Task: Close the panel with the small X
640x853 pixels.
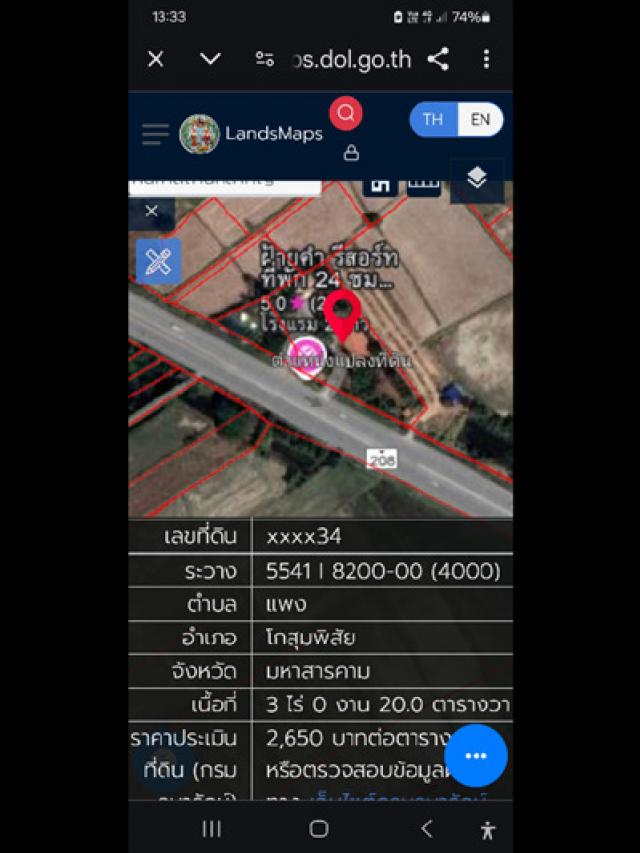Action: [x=151, y=211]
